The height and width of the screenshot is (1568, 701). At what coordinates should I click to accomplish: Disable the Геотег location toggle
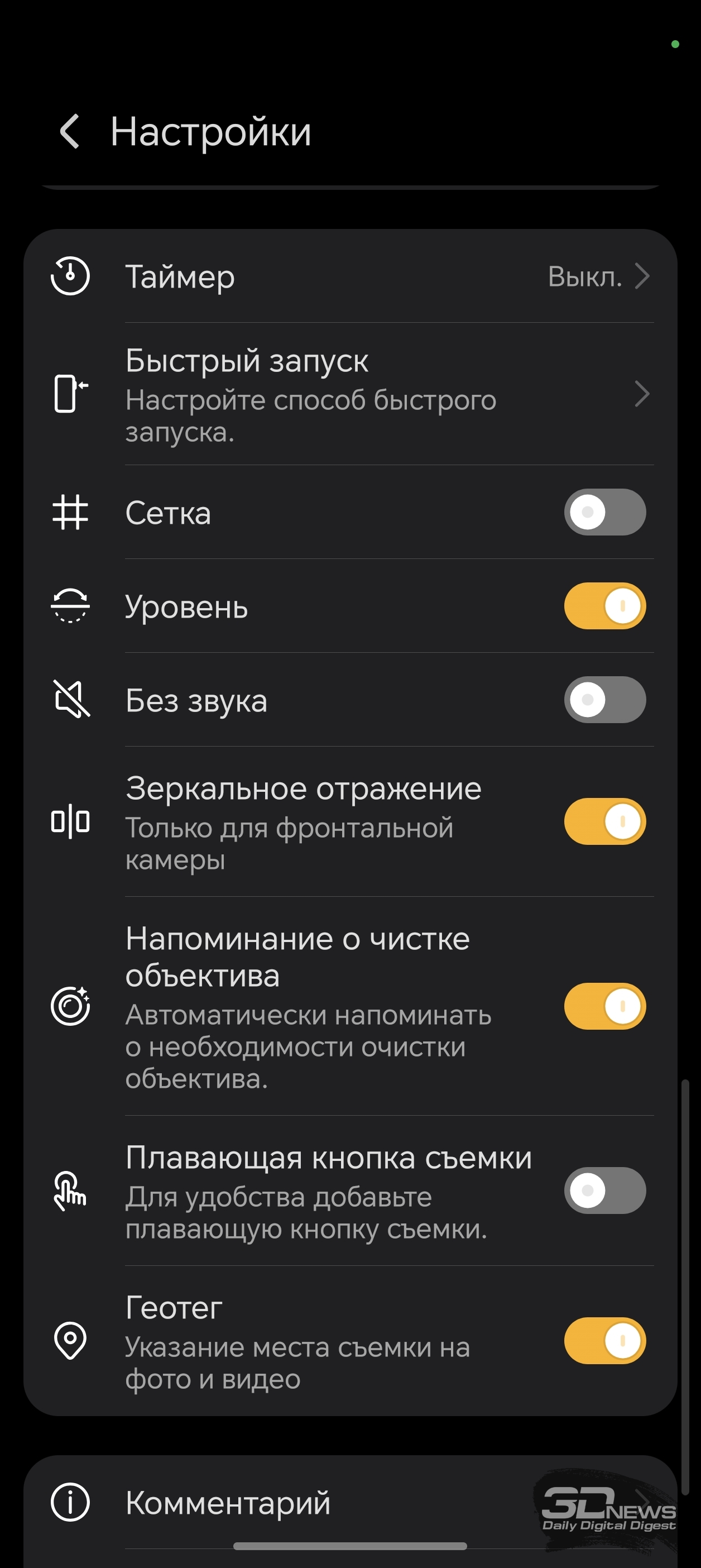(x=604, y=1341)
